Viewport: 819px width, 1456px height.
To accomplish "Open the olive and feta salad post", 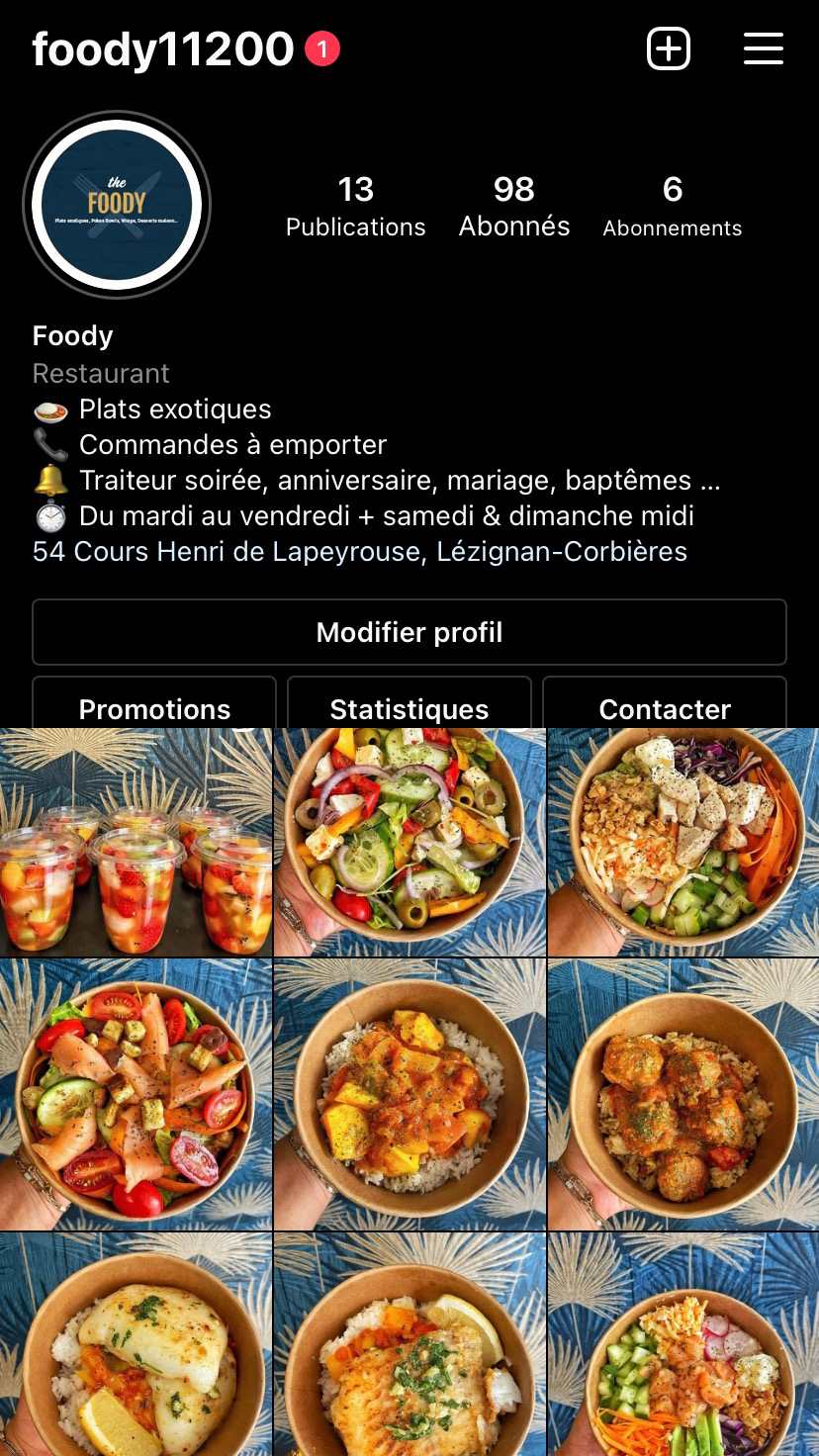I will click(x=409, y=843).
